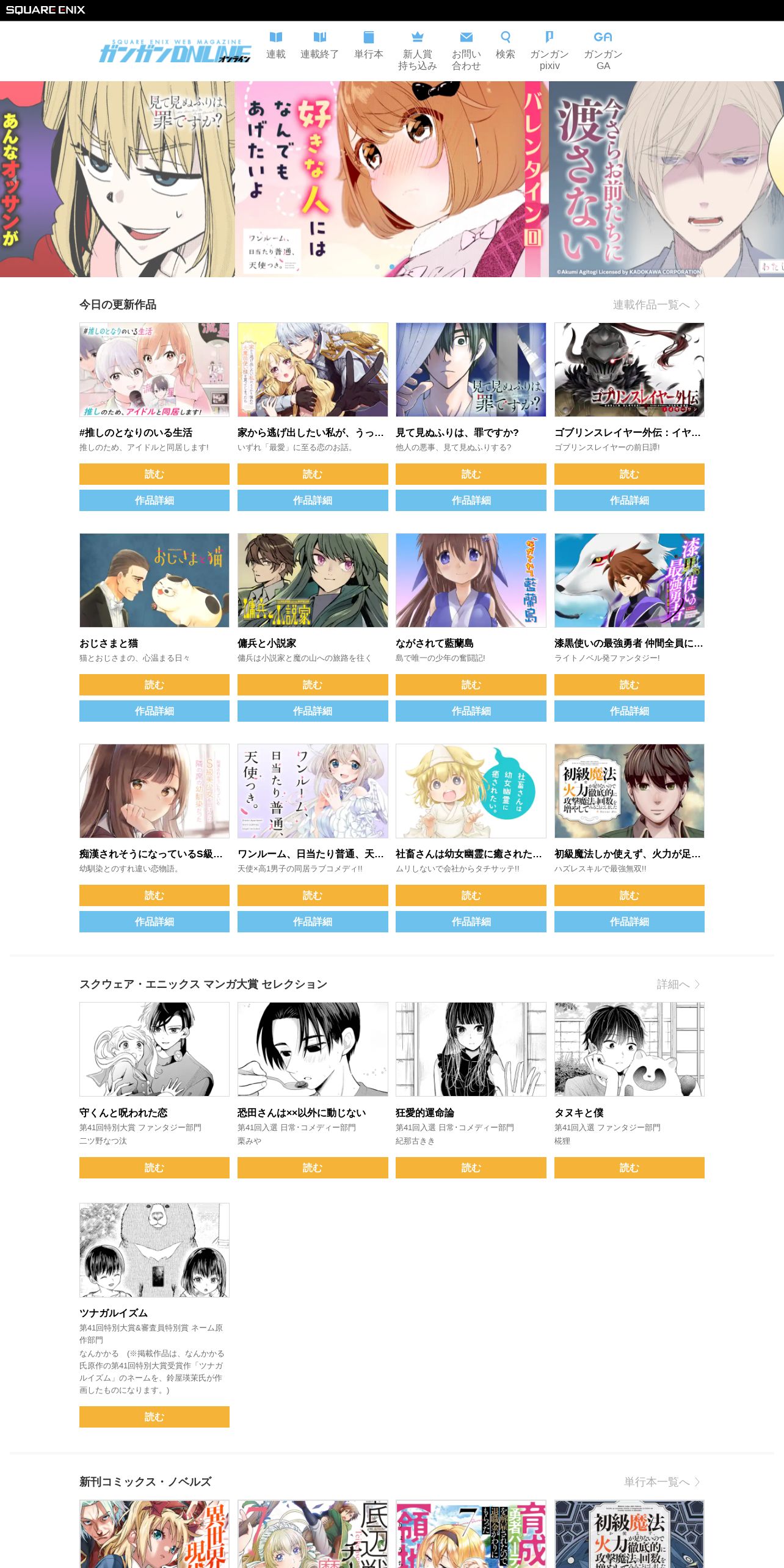Screen dimensions: 784x1568
Task: Read ツナガルイズム
Action: 154,1417
